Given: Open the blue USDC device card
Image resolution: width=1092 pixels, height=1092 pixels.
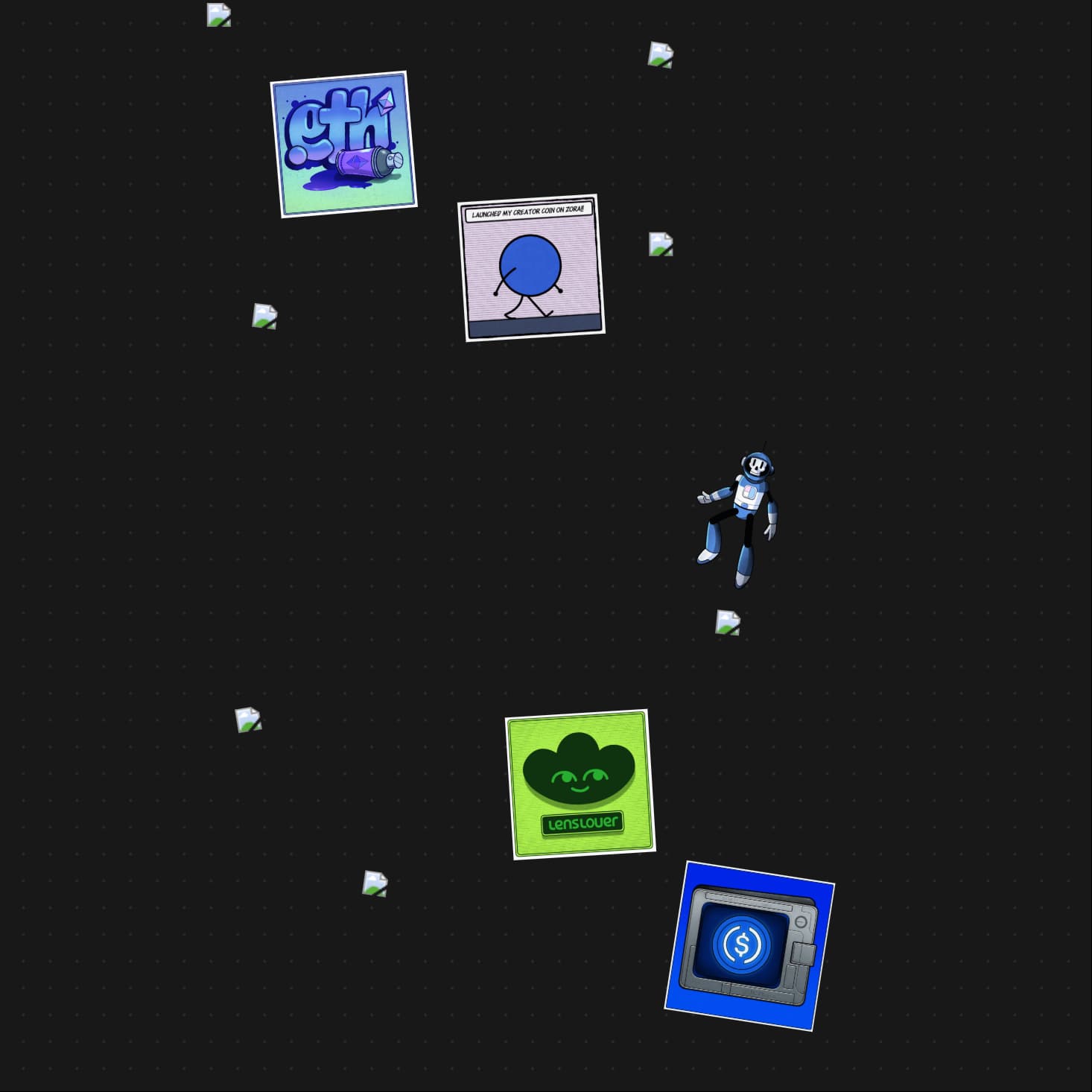Looking at the screenshot, I should click(749, 946).
